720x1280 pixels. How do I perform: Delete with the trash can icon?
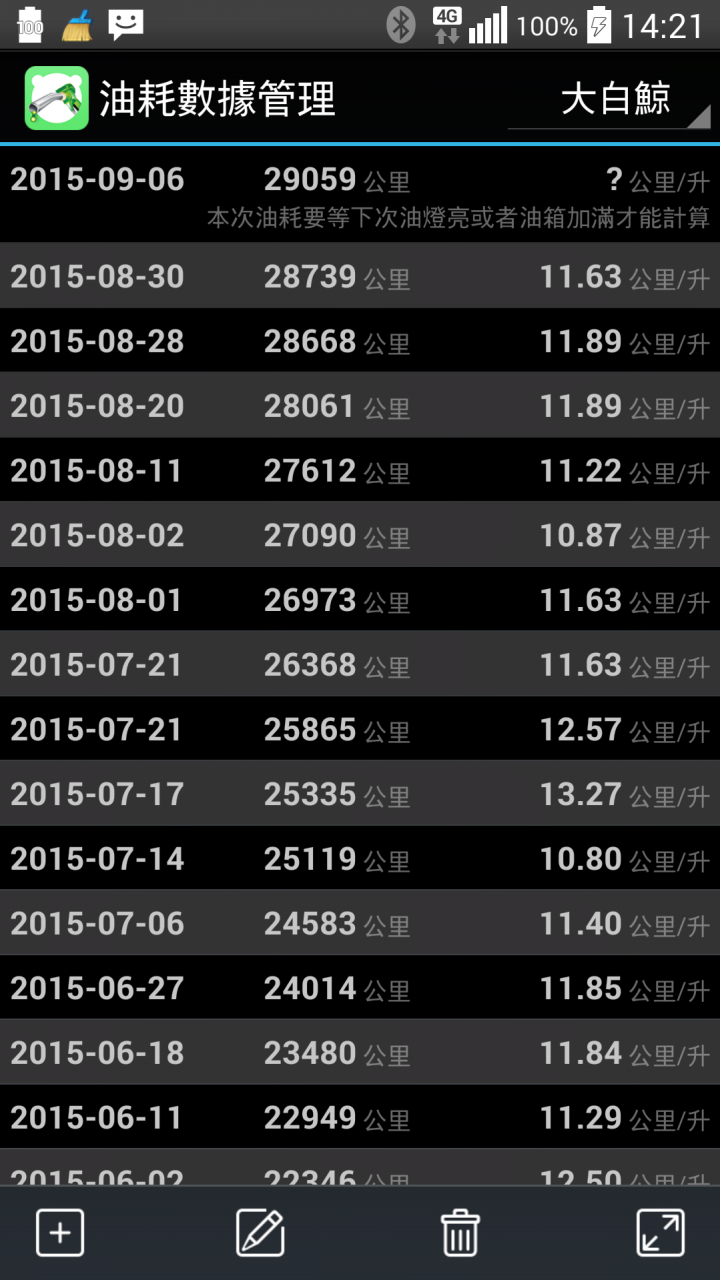(460, 1233)
